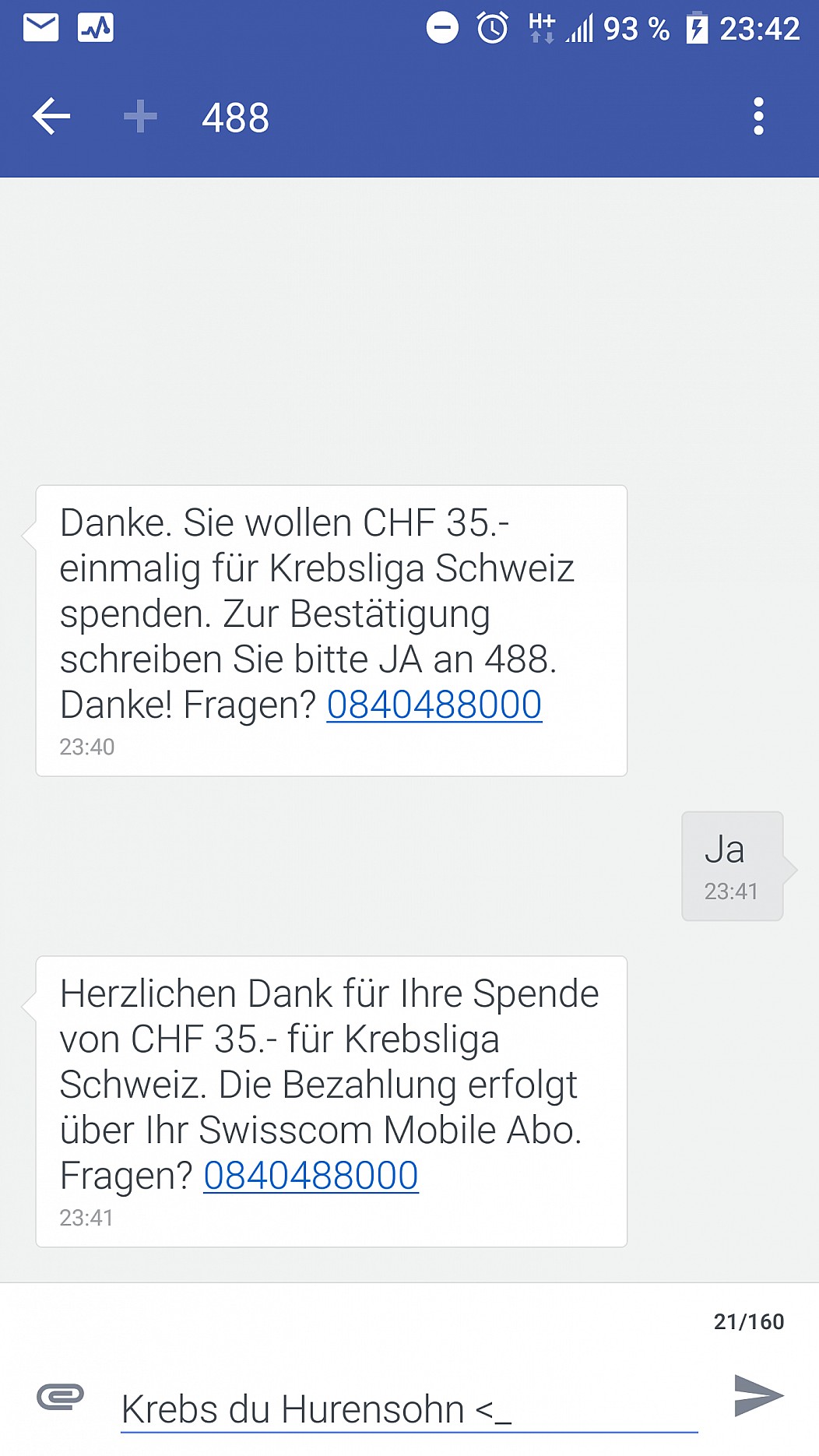Open the three-dot overflow menu

coord(758,117)
